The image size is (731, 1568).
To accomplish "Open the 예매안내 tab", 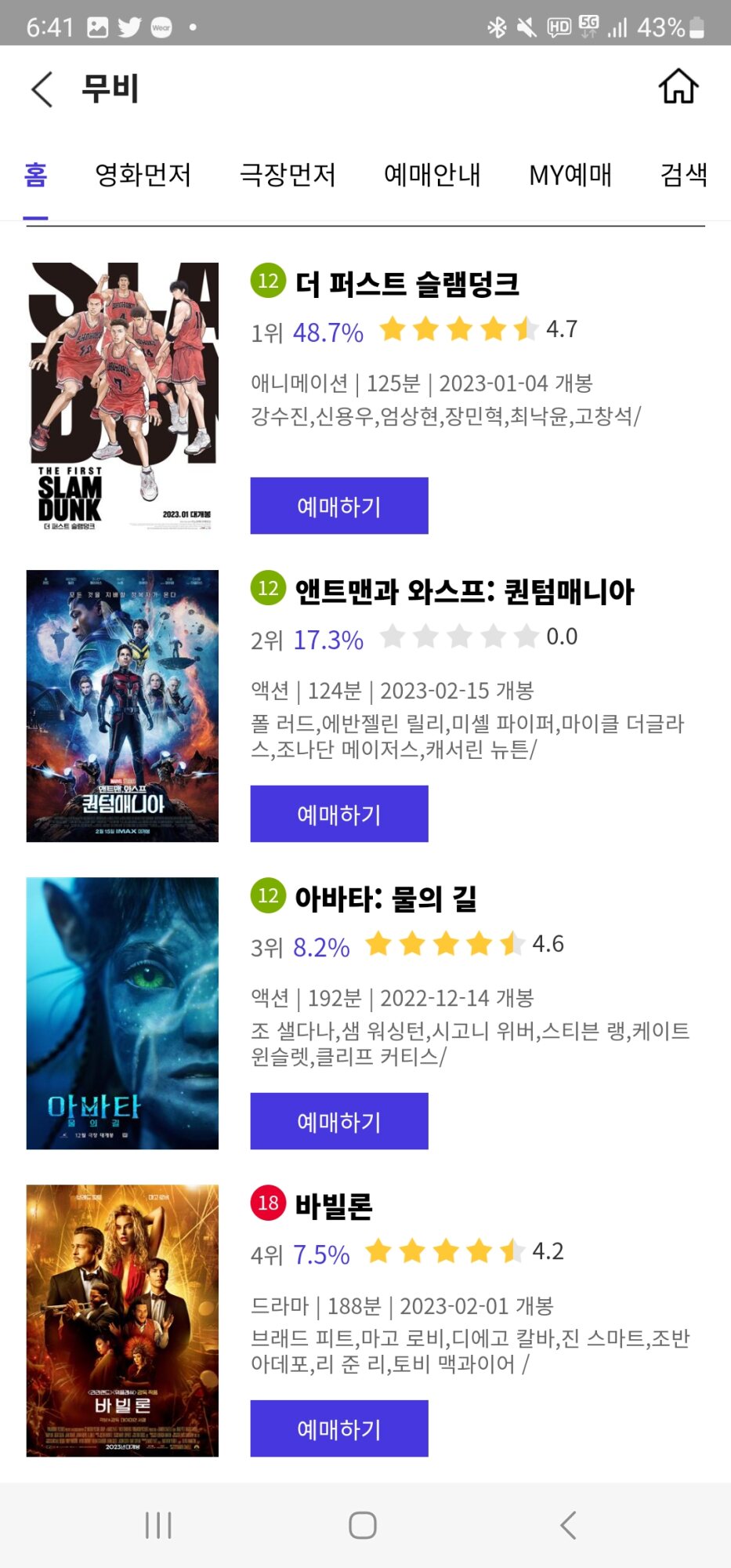I will point(432,175).
